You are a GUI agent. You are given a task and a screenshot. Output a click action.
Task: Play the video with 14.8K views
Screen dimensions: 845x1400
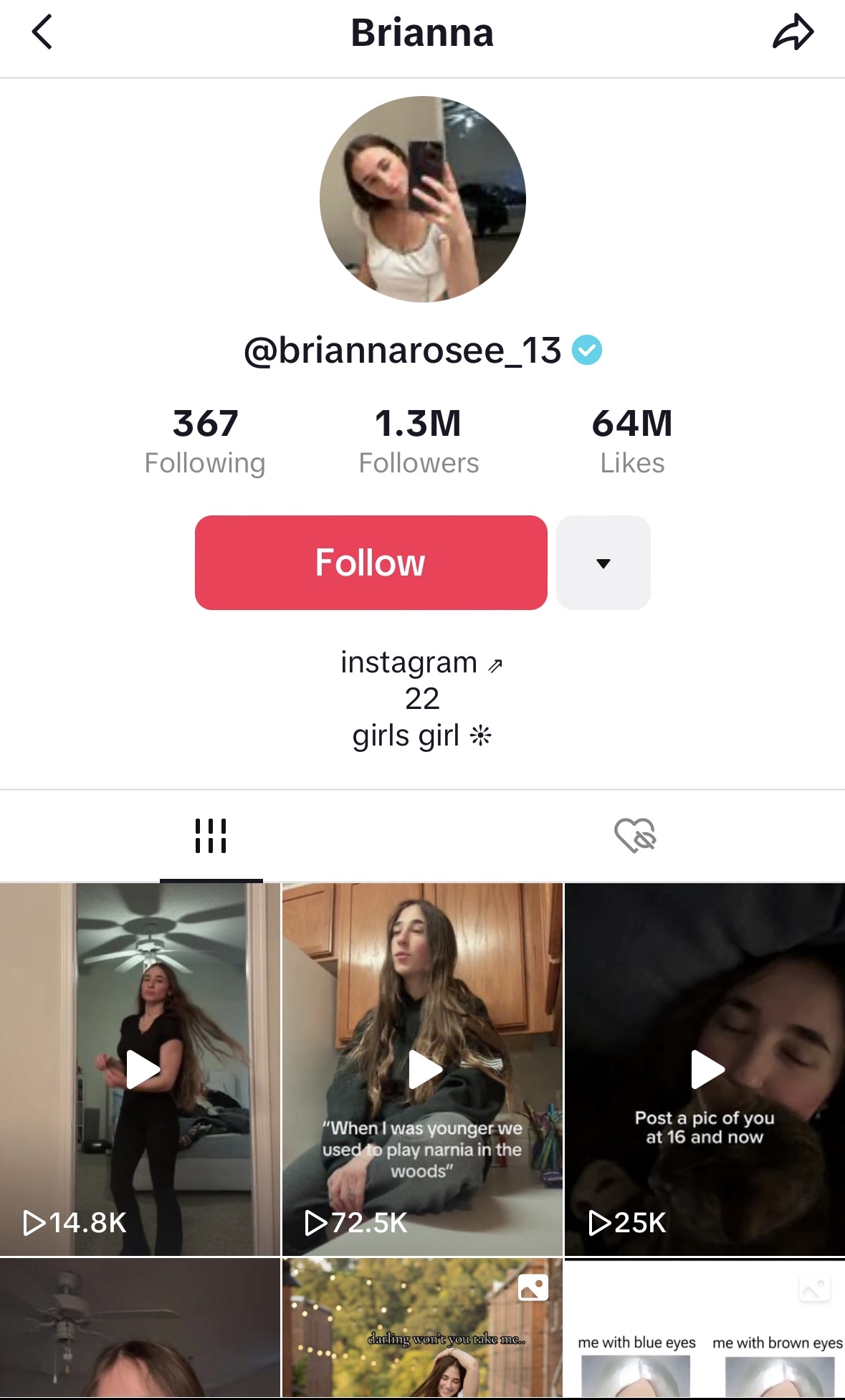click(x=140, y=1070)
